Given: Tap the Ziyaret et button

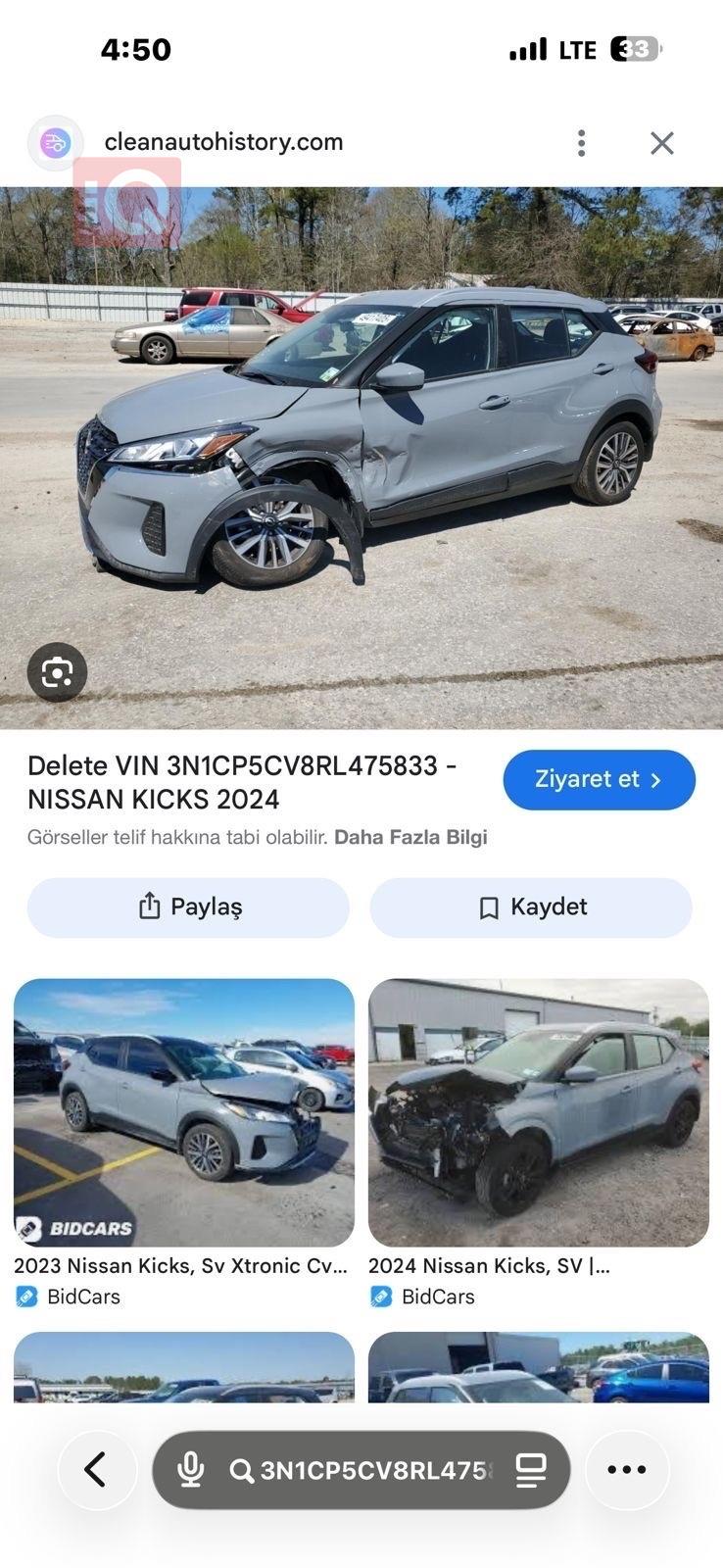Looking at the screenshot, I should 599,780.
